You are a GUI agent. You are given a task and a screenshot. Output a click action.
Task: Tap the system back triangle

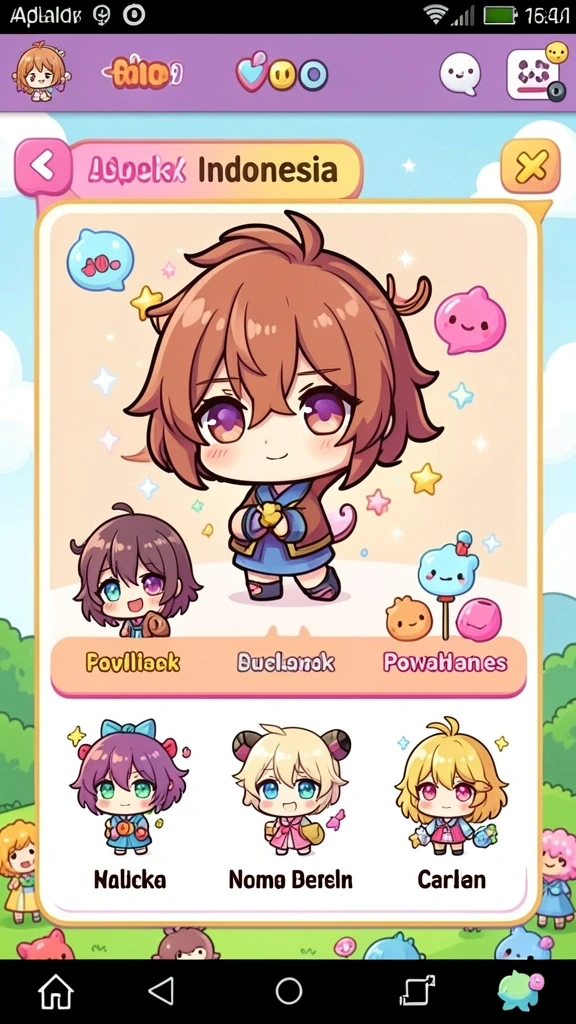click(161, 991)
